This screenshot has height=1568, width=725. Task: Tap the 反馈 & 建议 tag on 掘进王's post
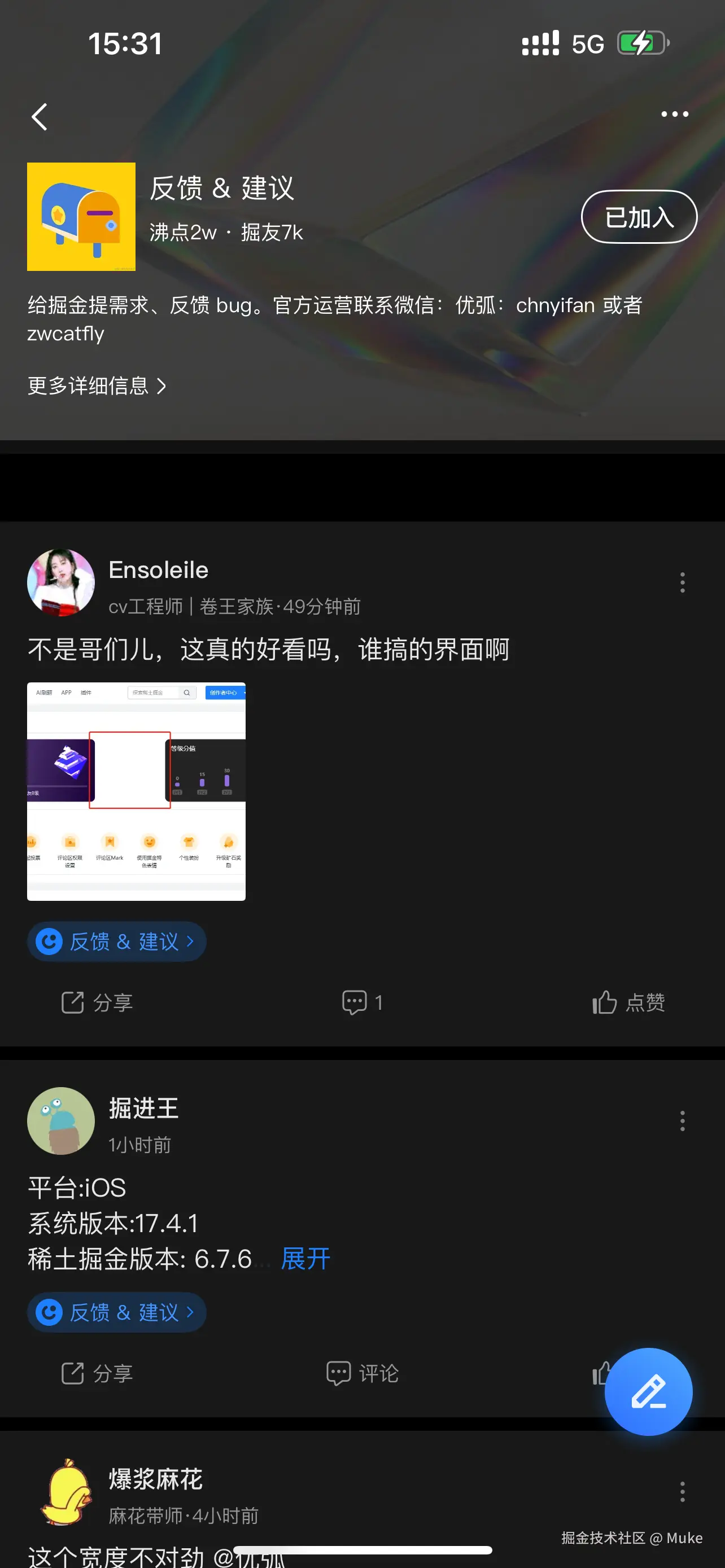pos(116,1312)
